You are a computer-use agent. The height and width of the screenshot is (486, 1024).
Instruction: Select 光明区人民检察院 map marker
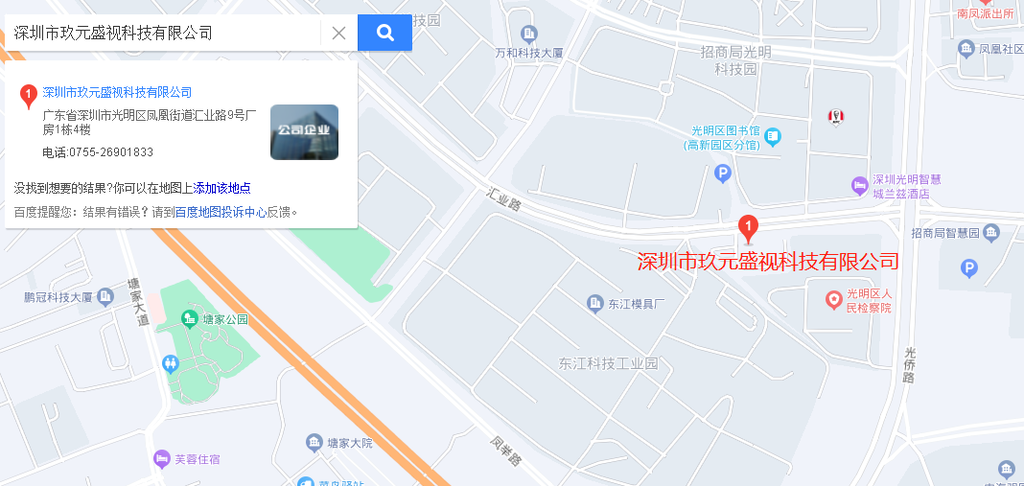pos(832,299)
